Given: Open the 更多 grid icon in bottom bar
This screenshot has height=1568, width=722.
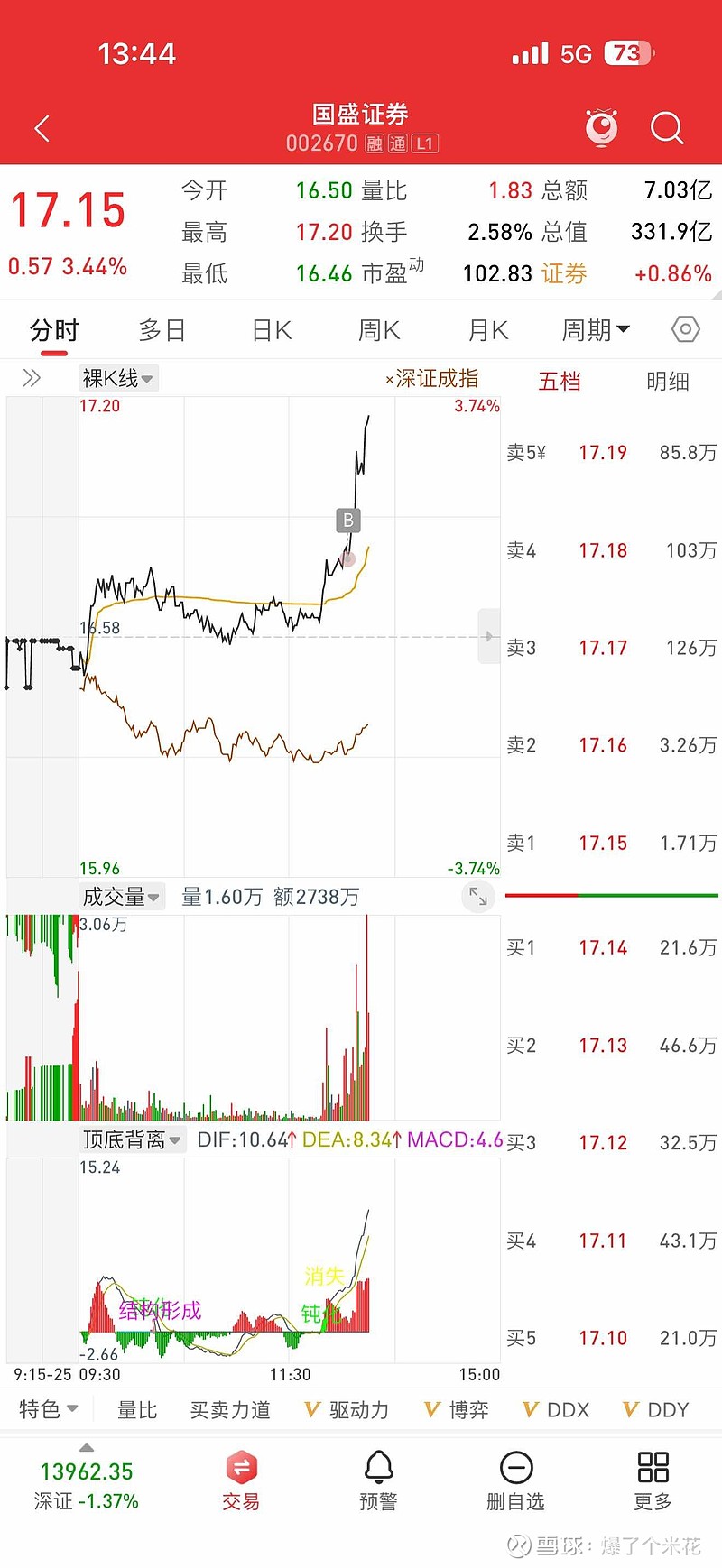Looking at the screenshot, I should (653, 1477).
